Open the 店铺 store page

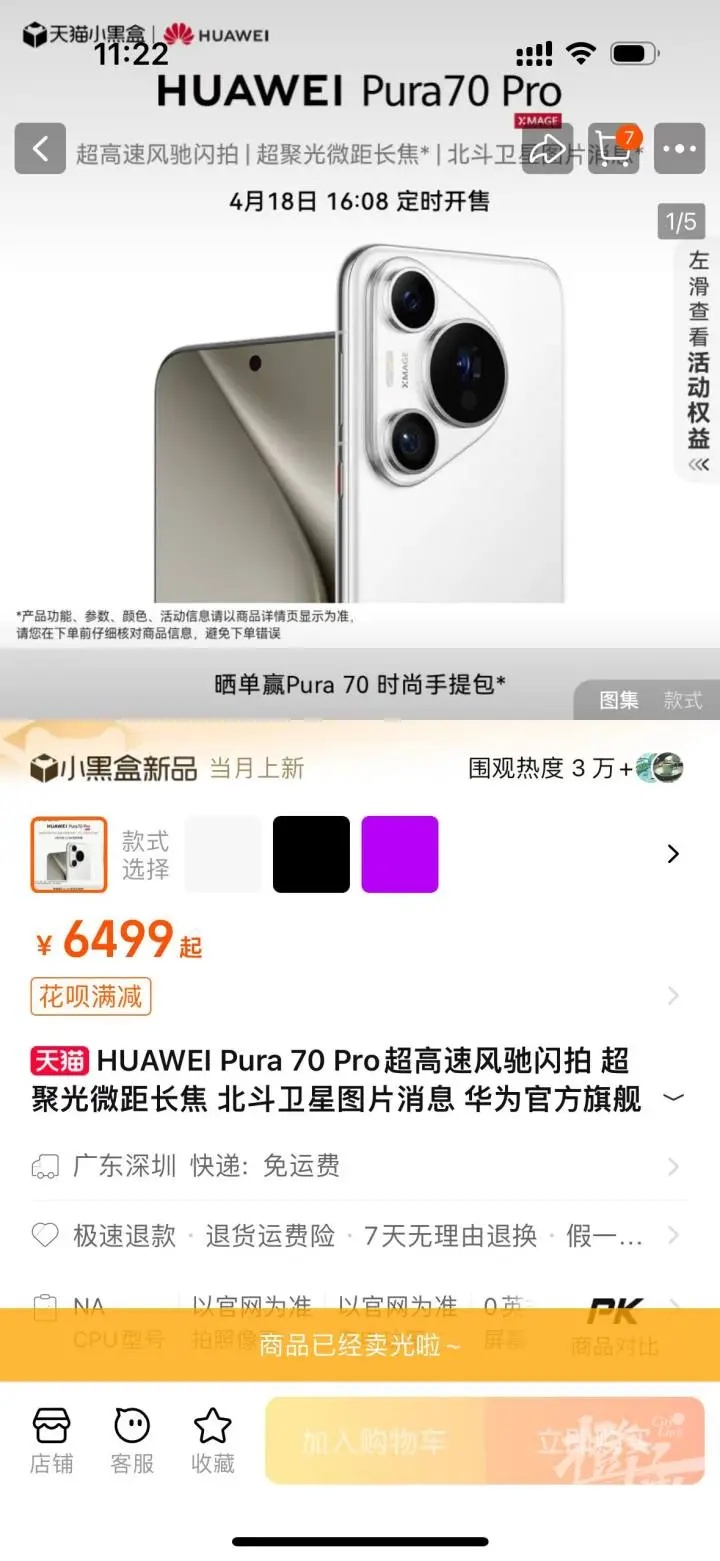click(x=51, y=1440)
